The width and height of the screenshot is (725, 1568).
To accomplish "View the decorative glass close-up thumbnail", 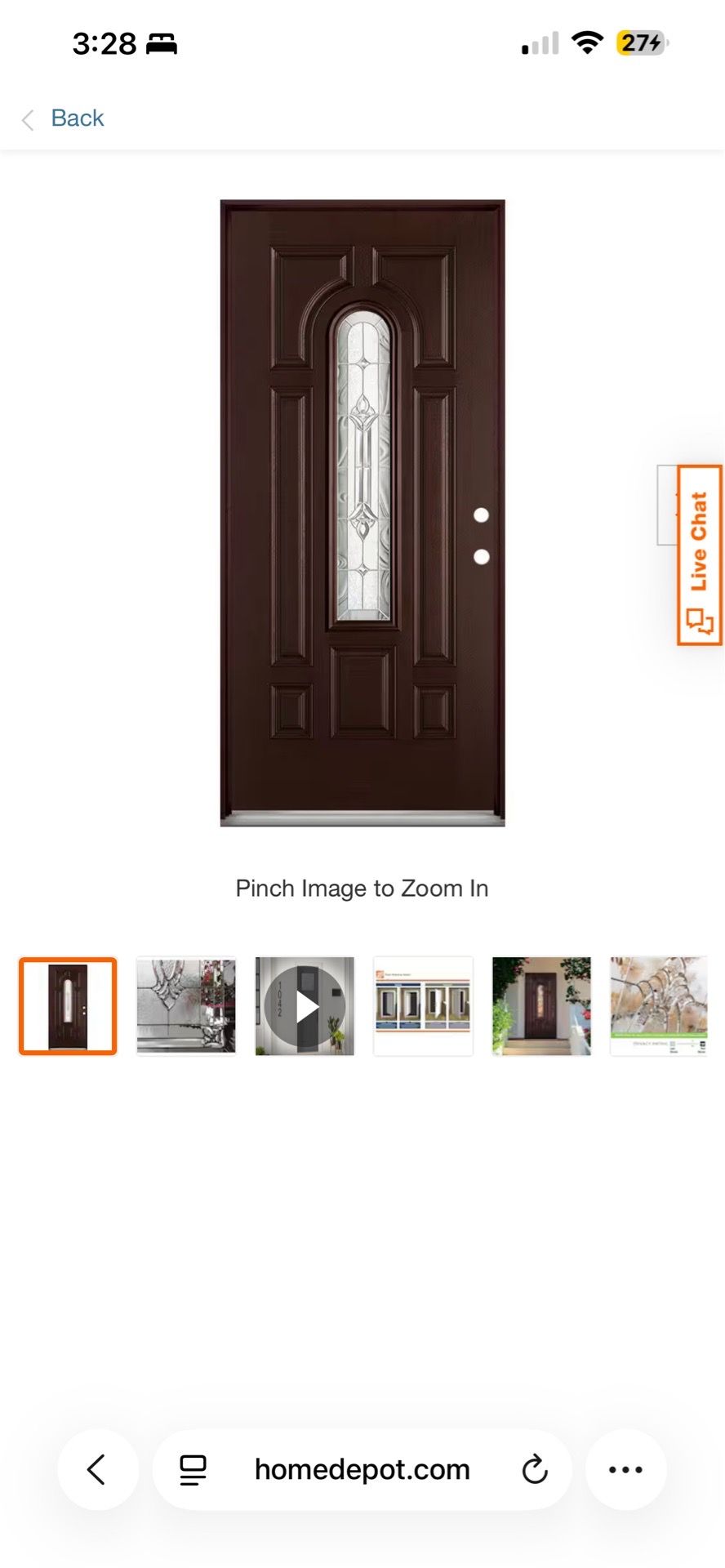I will 186,1006.
